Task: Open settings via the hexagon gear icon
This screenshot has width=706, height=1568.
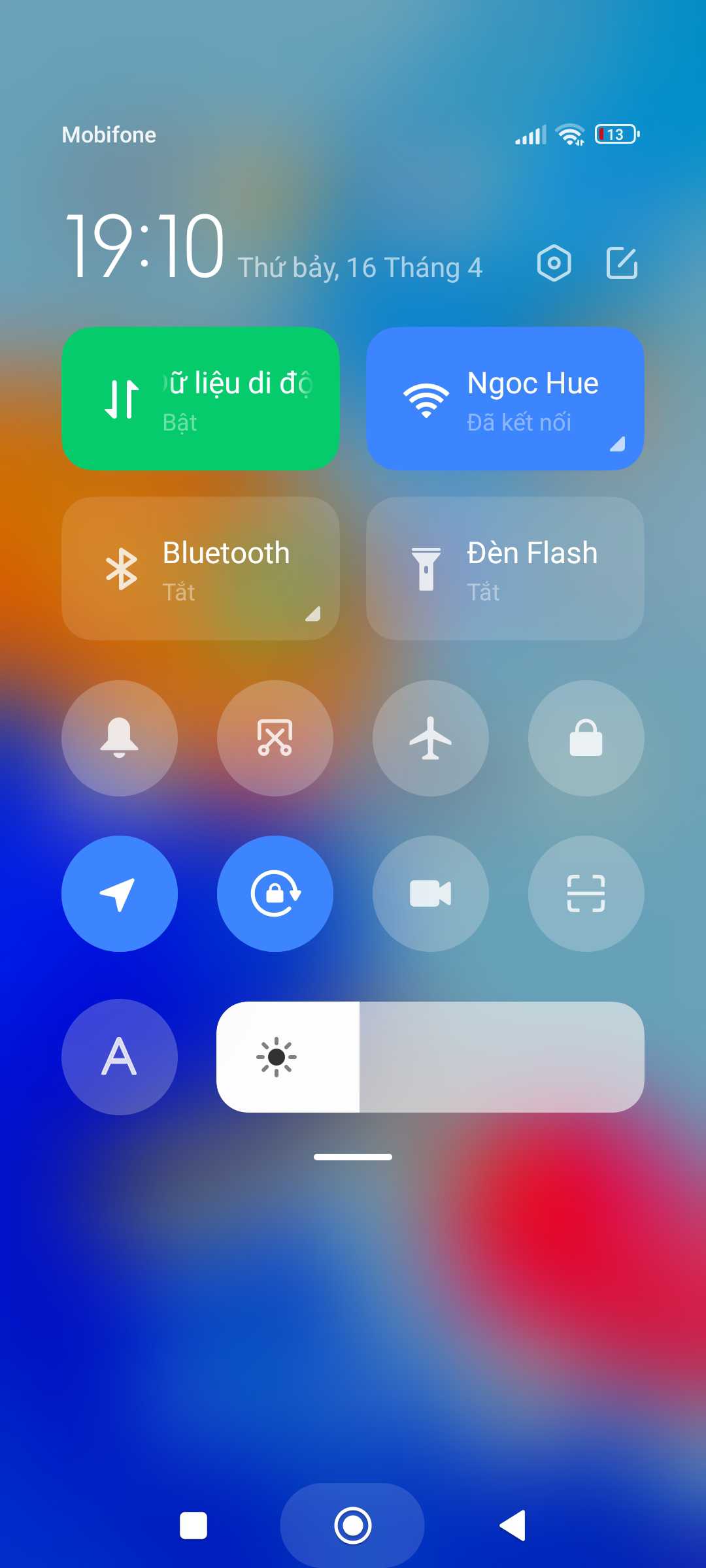Action: [x=554, y=263]
